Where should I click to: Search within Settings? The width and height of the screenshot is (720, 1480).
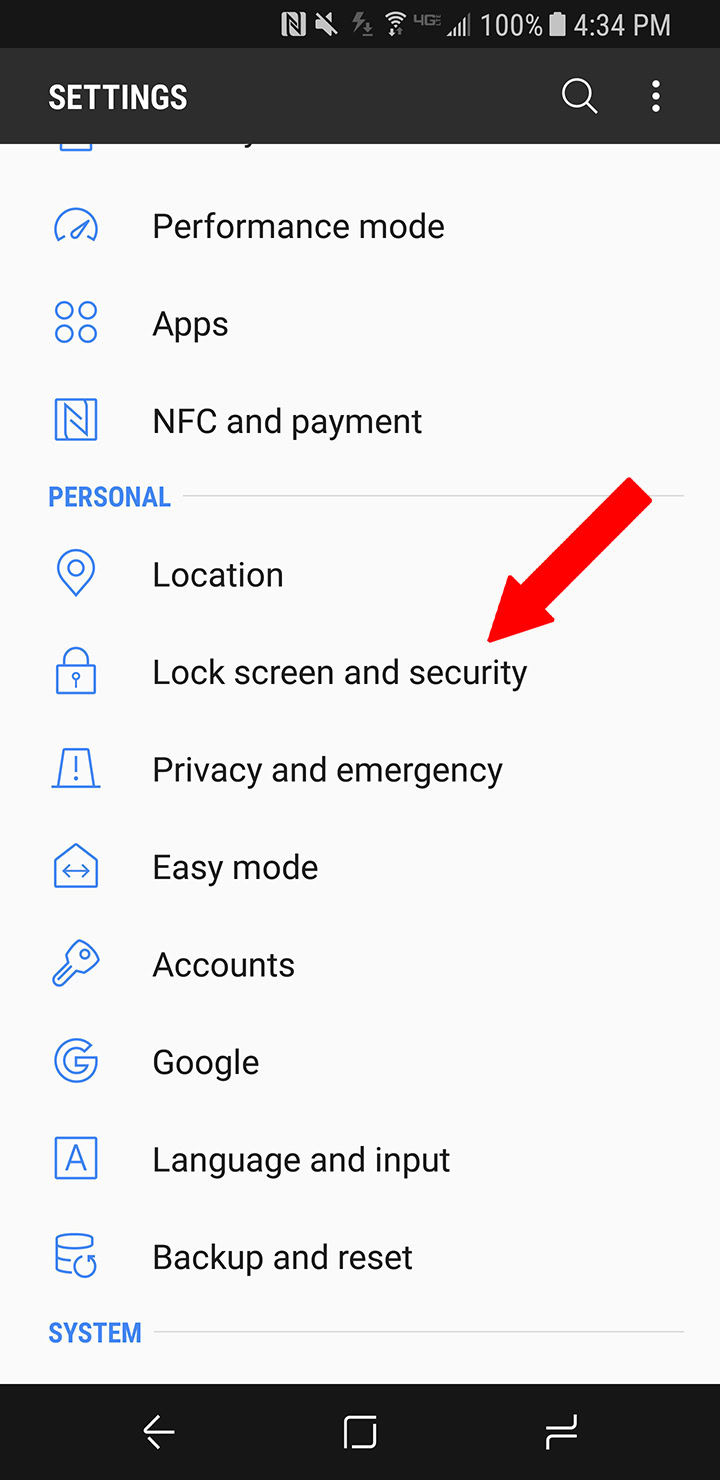tap(579, 97)
